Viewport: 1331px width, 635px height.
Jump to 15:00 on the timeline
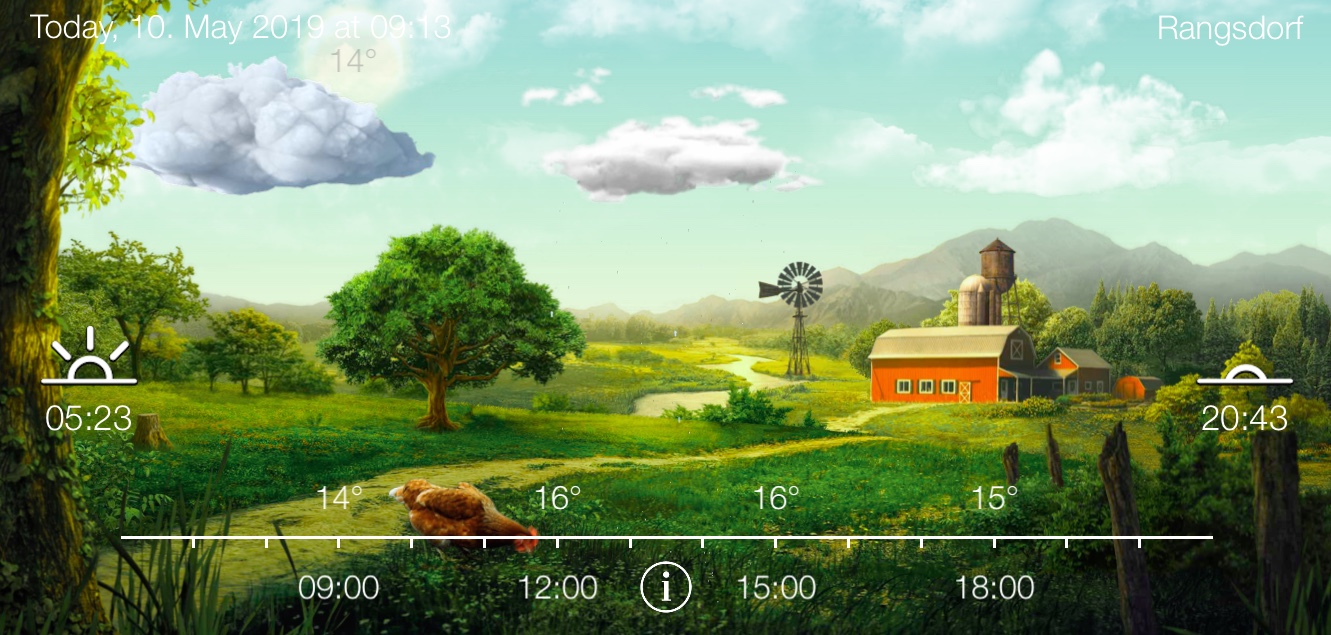(x=776, y=587)
